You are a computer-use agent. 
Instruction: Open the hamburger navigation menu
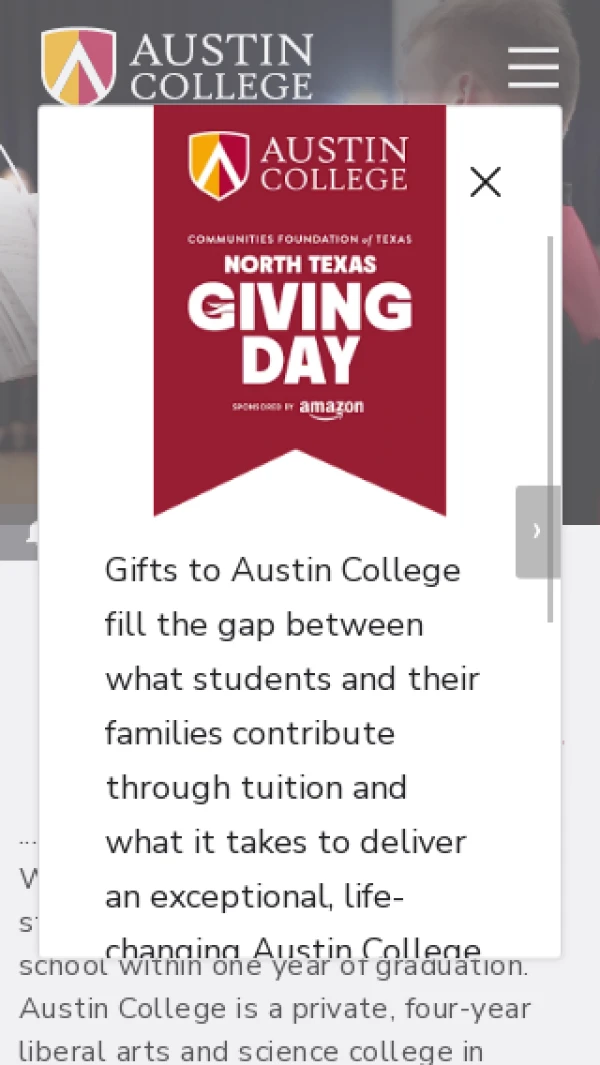click(x=533, y=67)
